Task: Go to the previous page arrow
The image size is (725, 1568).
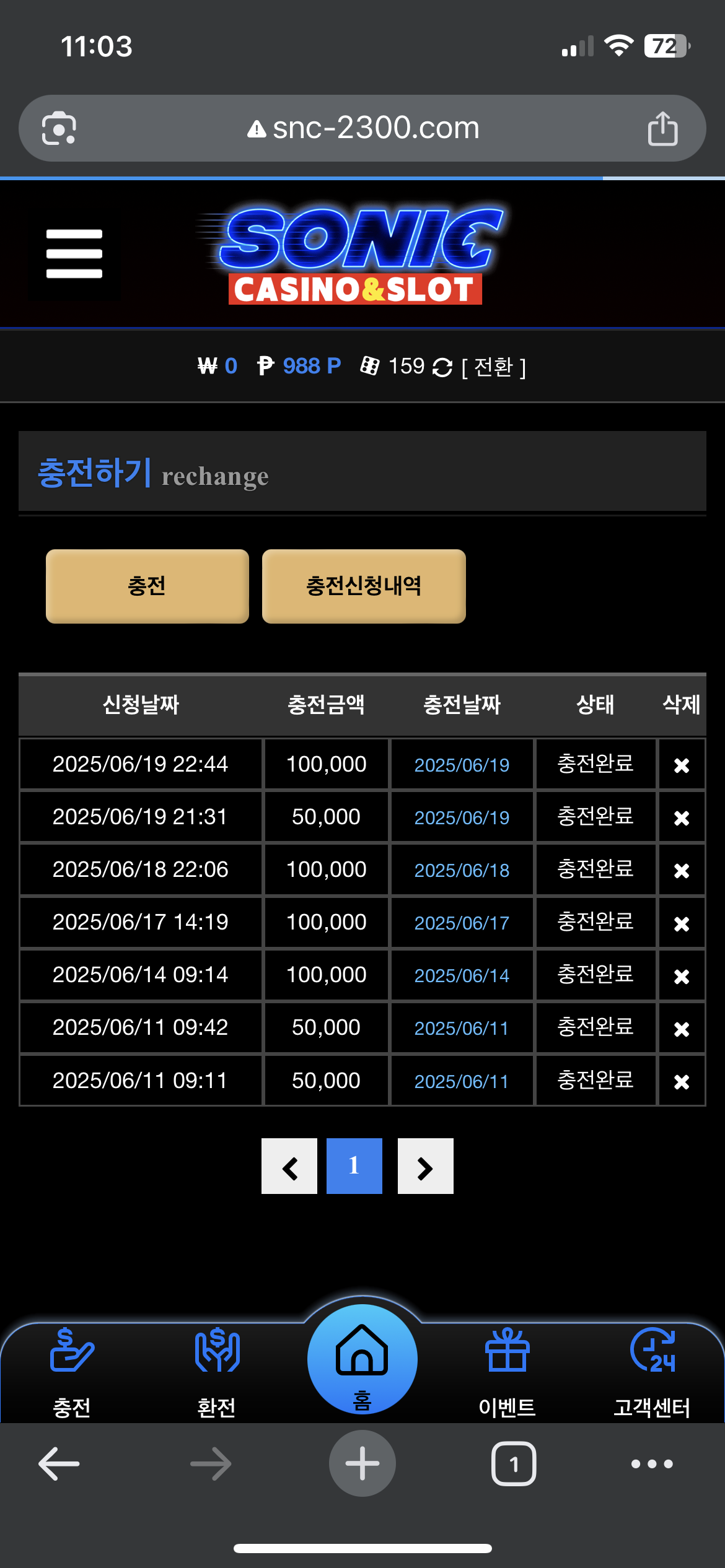Action: (289, 1166)
